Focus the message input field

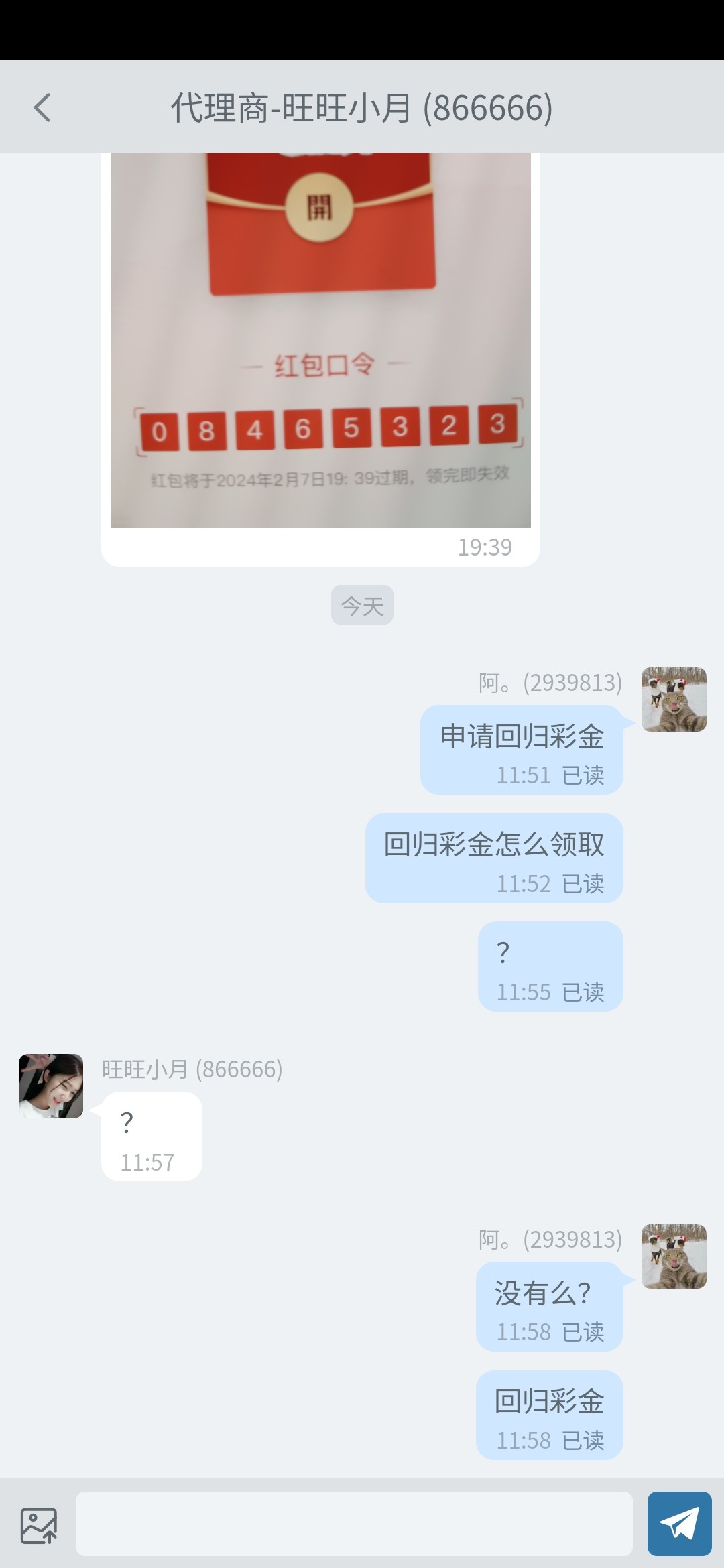click(354, 1523)
